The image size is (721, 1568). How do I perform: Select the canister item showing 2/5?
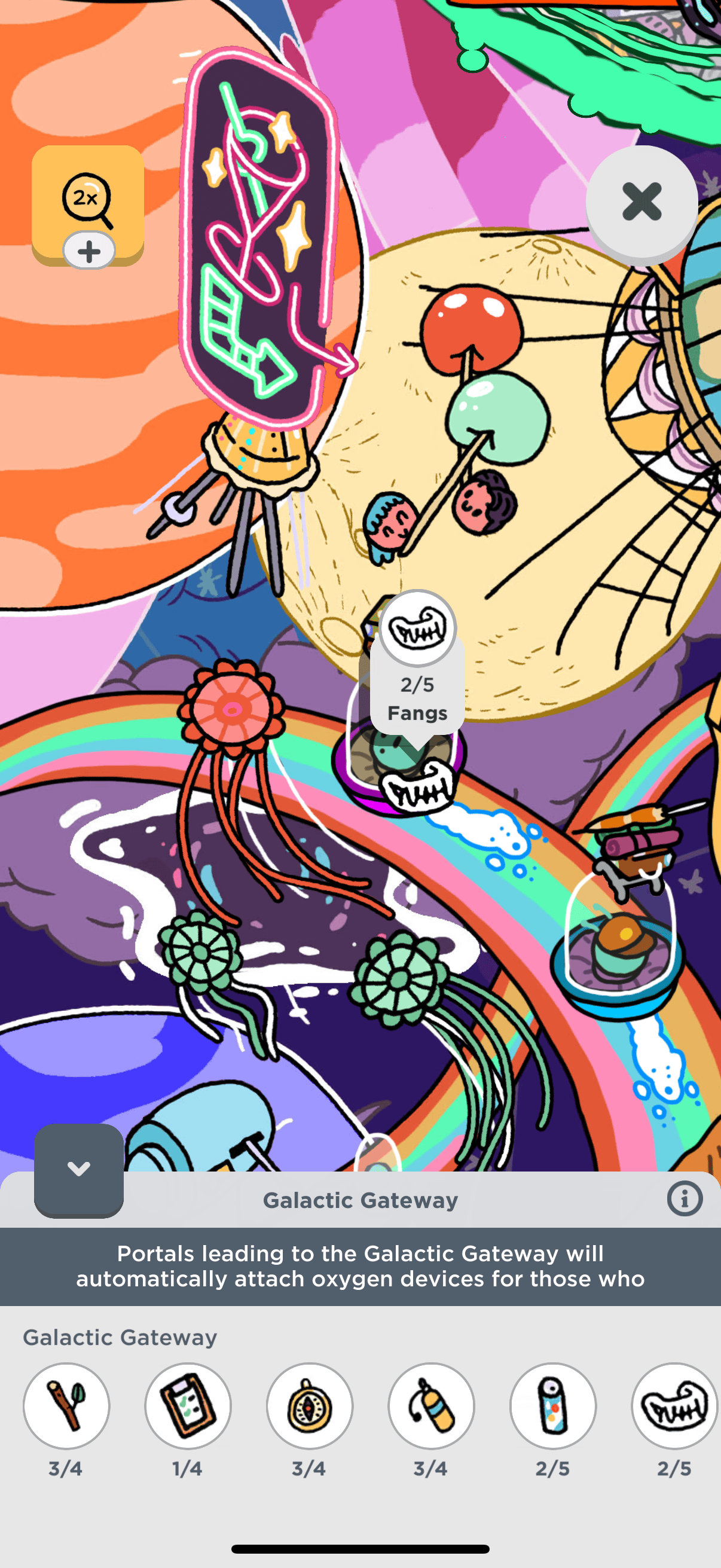553,1405
